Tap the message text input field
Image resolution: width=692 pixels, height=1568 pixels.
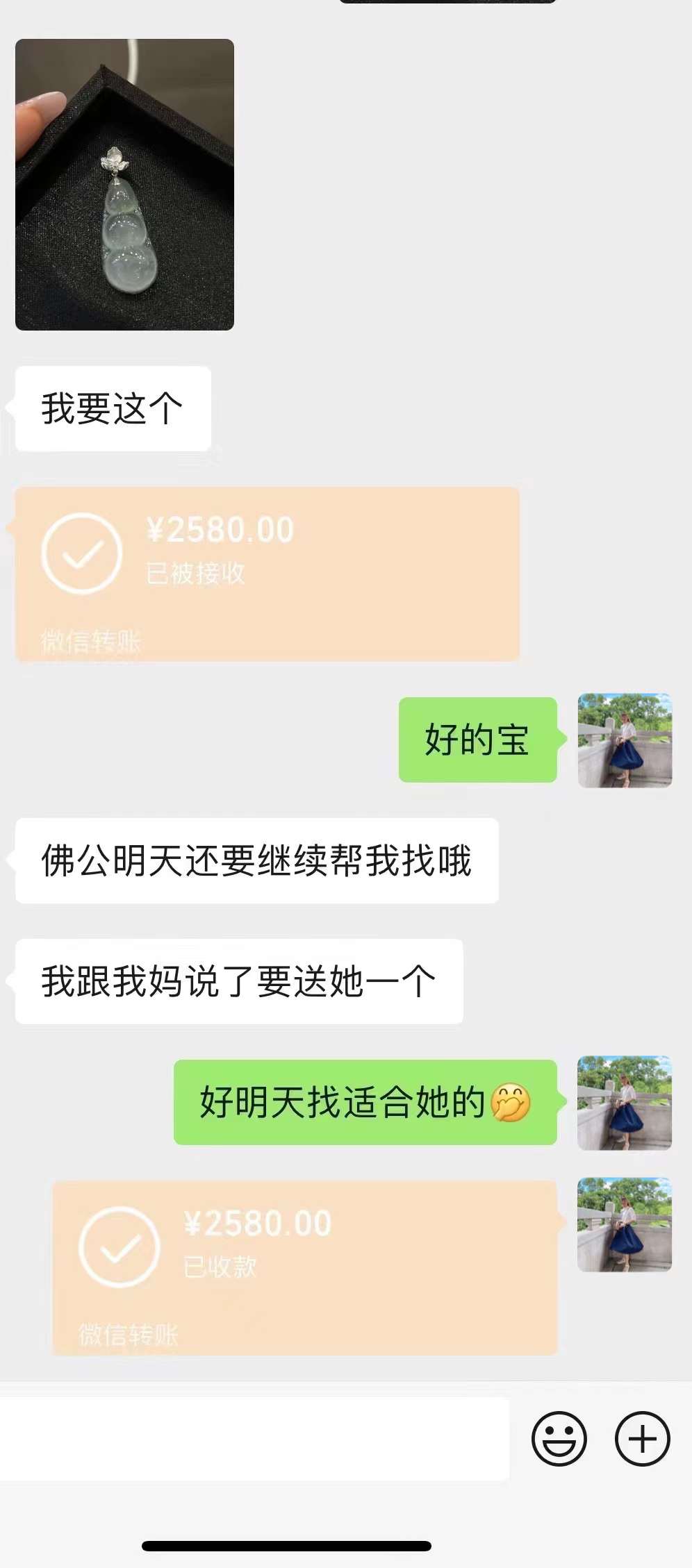pos(254,1439)
